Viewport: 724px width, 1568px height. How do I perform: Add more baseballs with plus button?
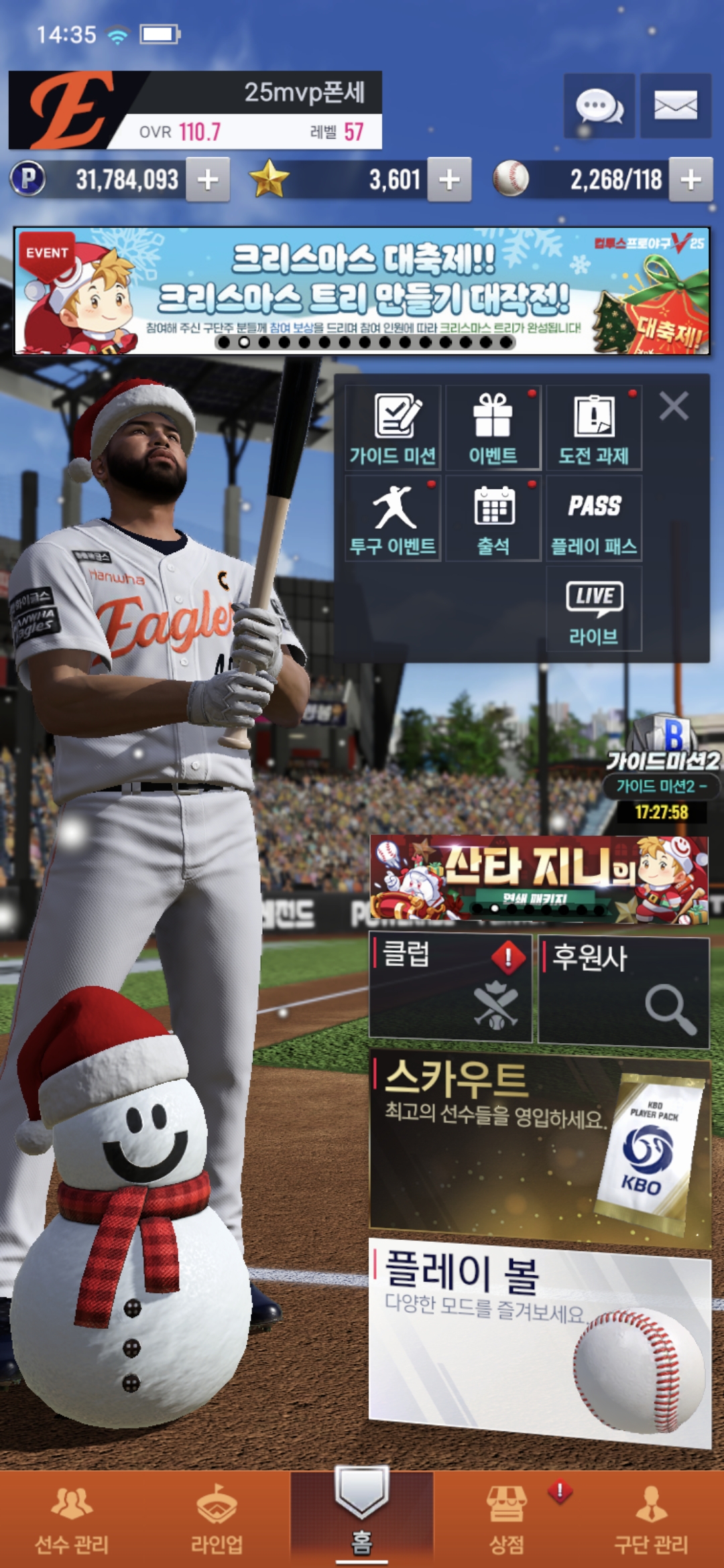(x=690, y=180)
